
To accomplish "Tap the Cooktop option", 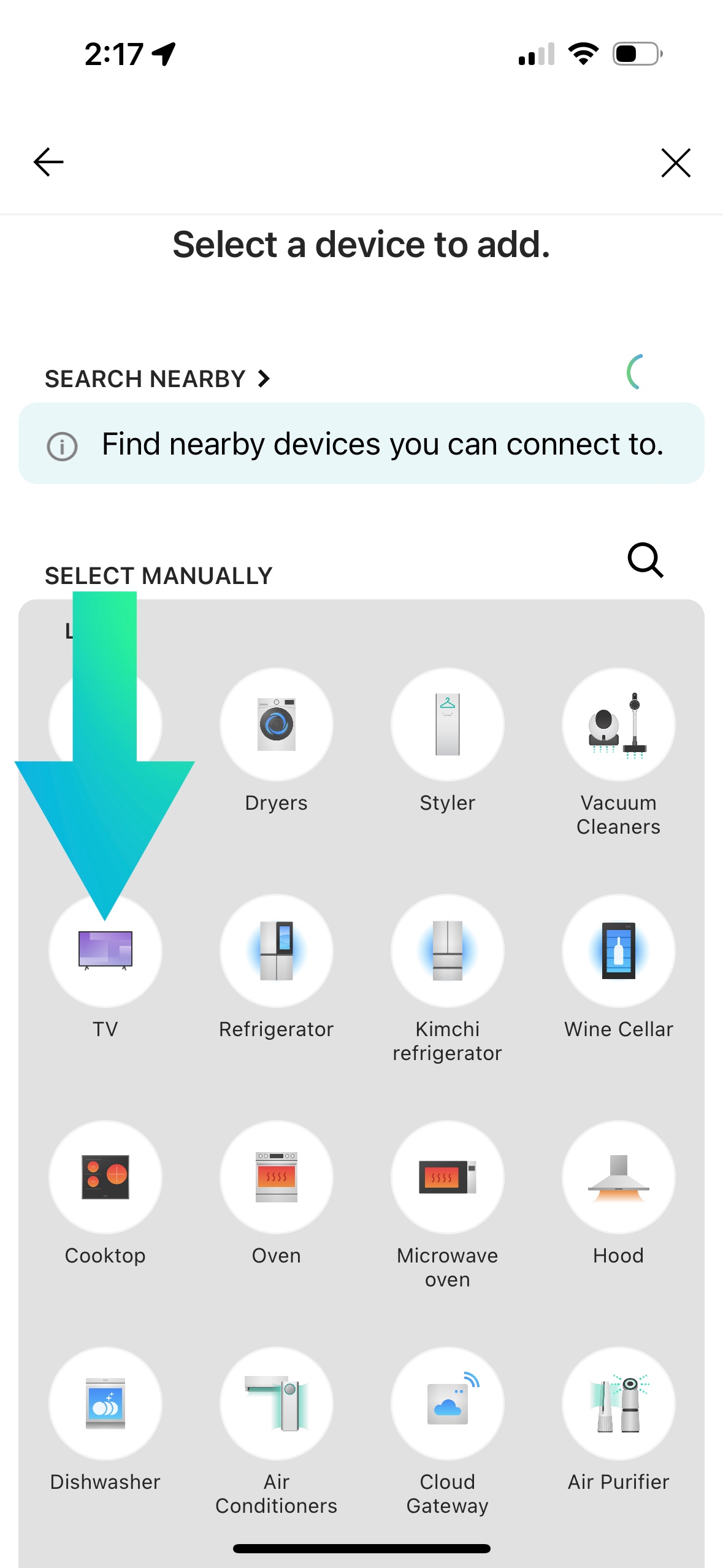I will (x=105, y=1177).
